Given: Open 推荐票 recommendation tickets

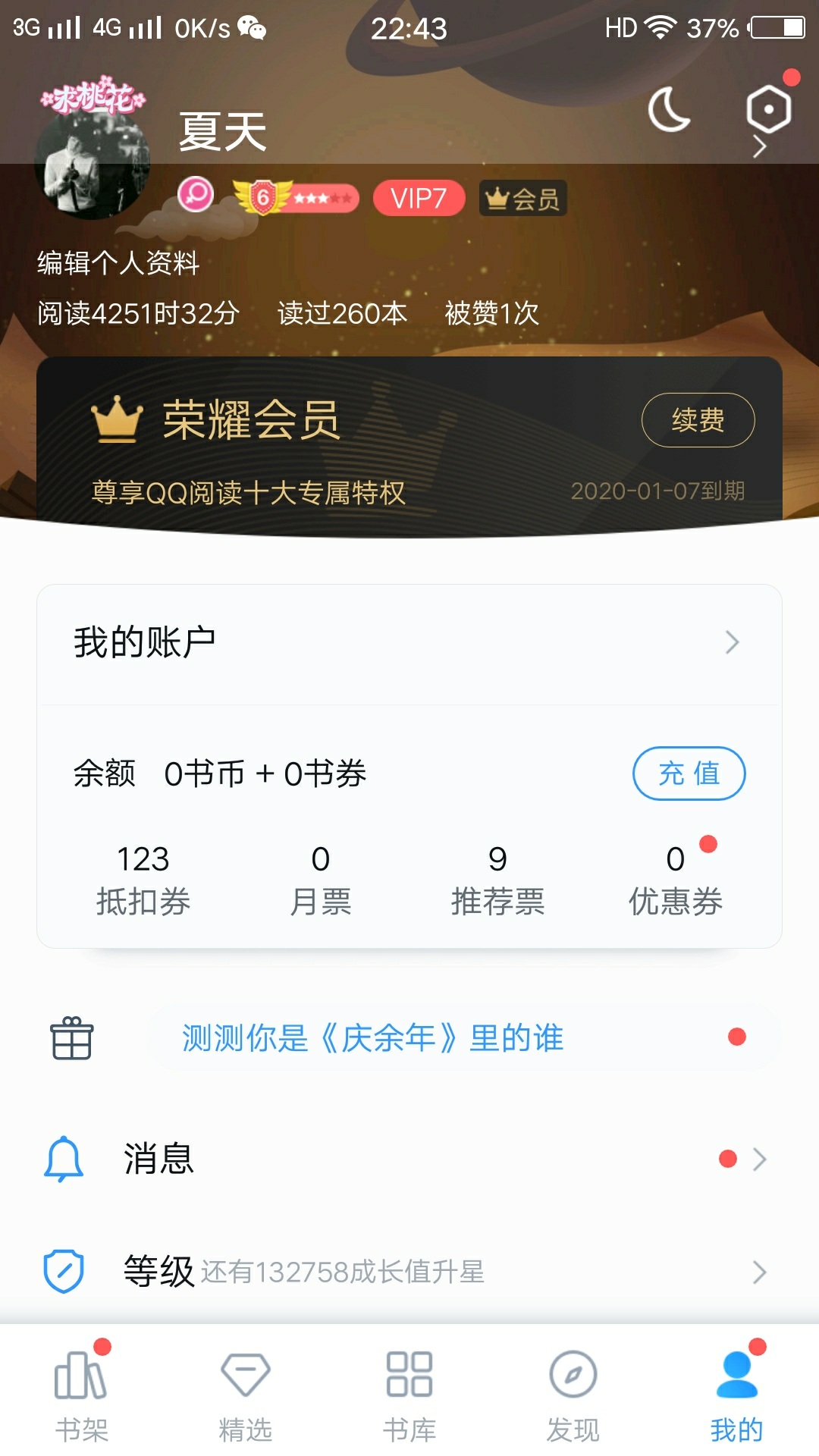Looking at the screenshot, I should tap(497, 880).
